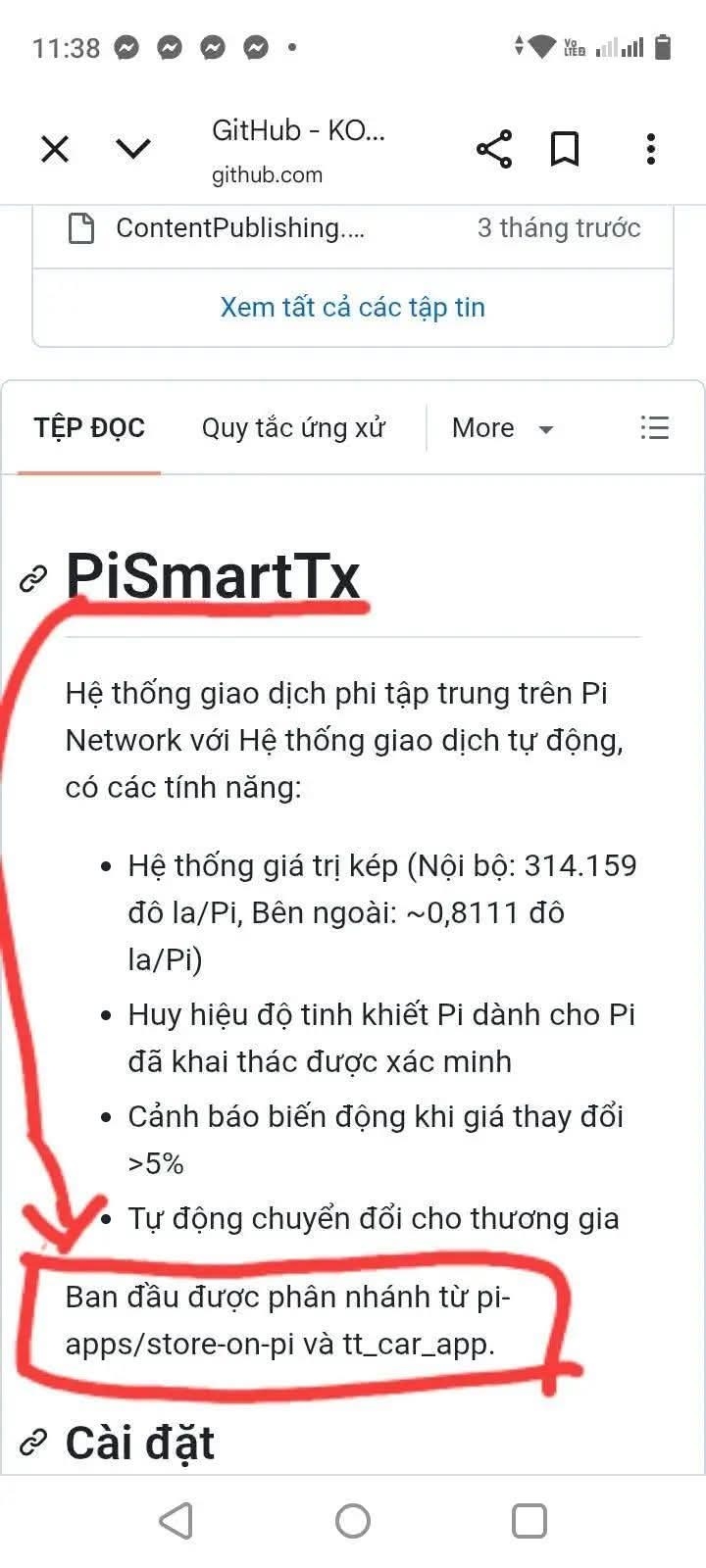The height and width of the screenshot is (1568, 706).
Task: Open the ContentPublishing file row
Action: coord(240,228)
